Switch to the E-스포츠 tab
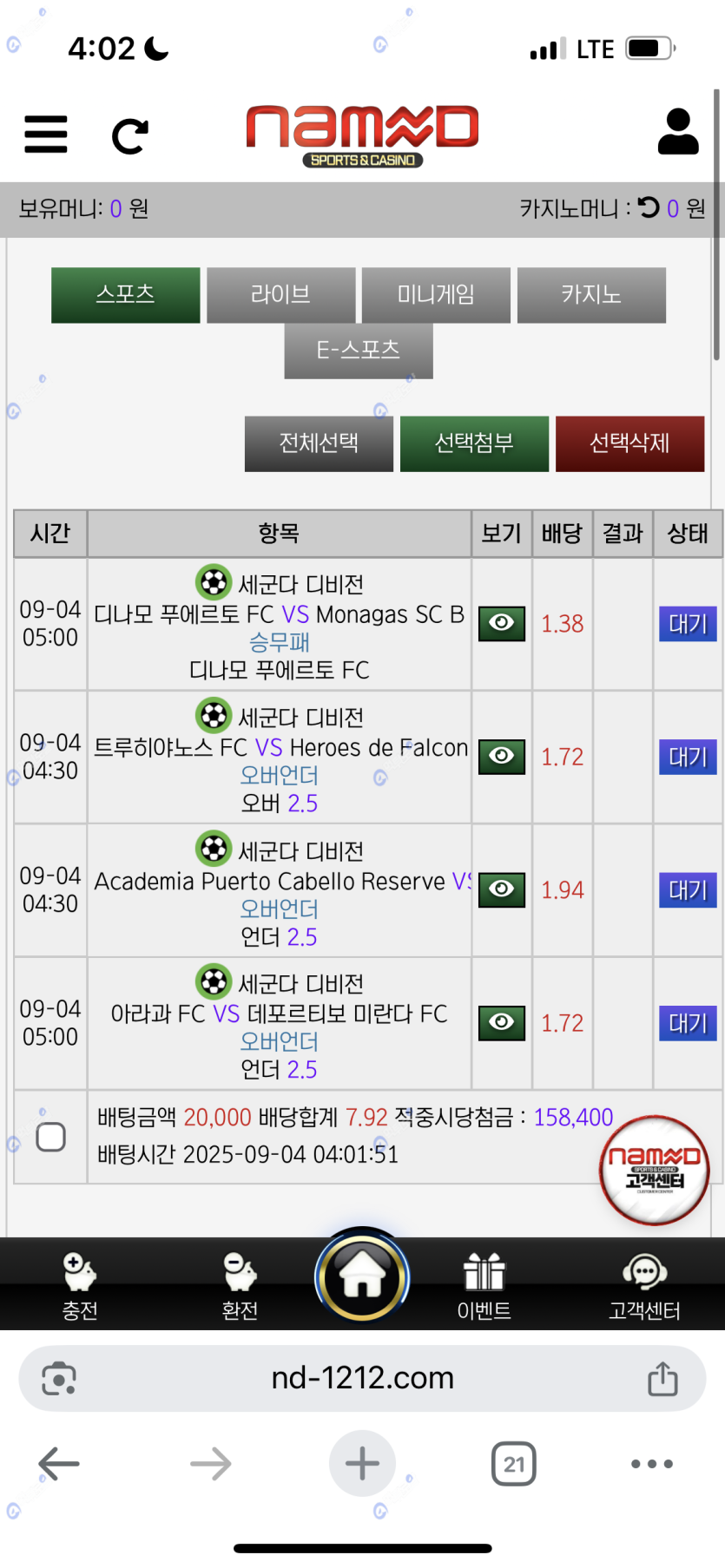725x1568 pixels. coord(358,351)
